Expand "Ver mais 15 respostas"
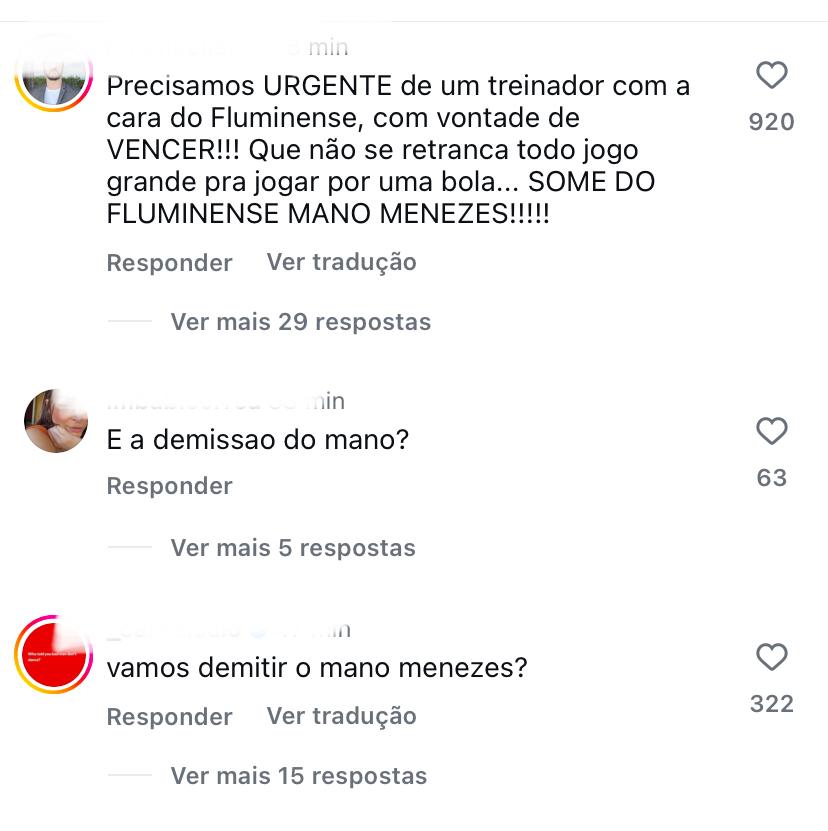828x831 pixels. tap(298, 776)
